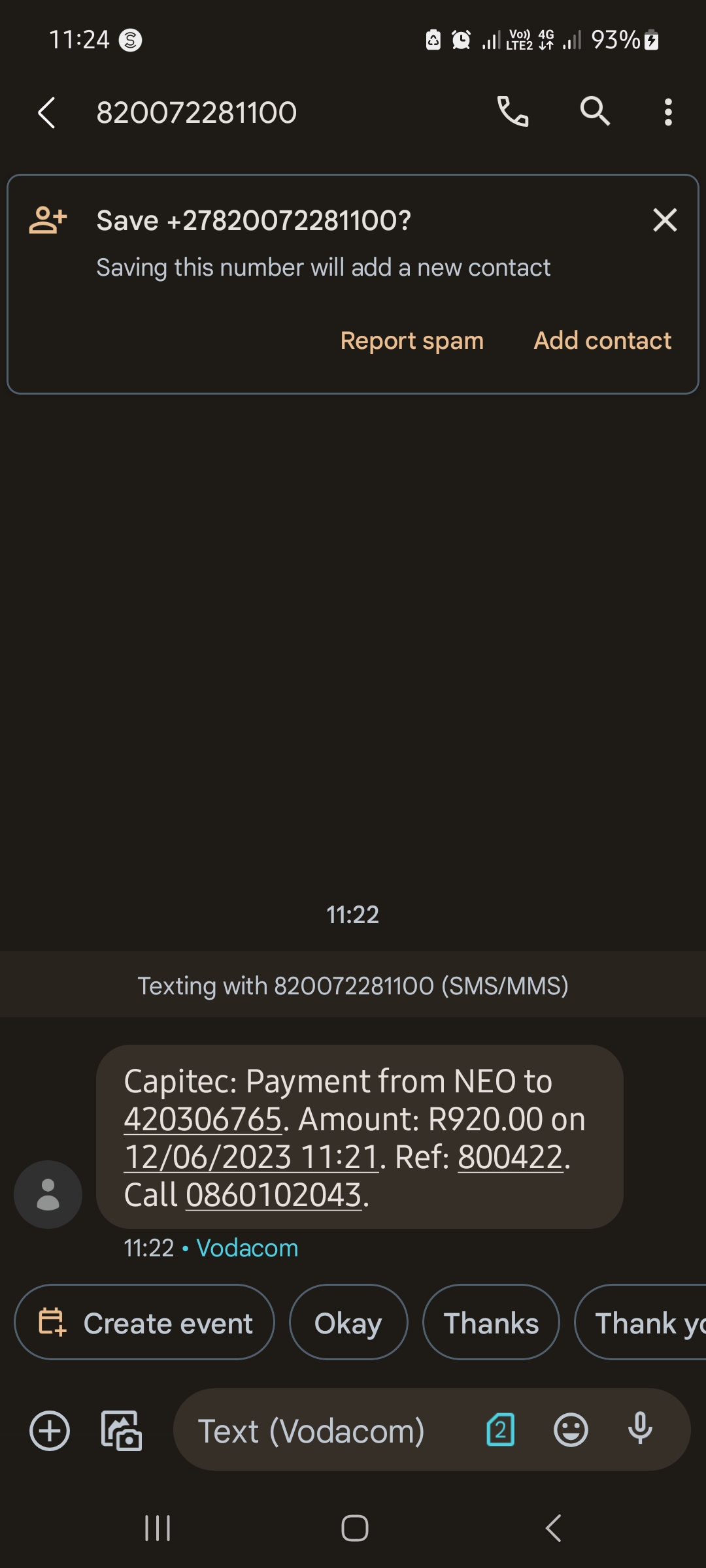
Task: Open the account number 420306765 link
Action: (x=203, y=1119)
